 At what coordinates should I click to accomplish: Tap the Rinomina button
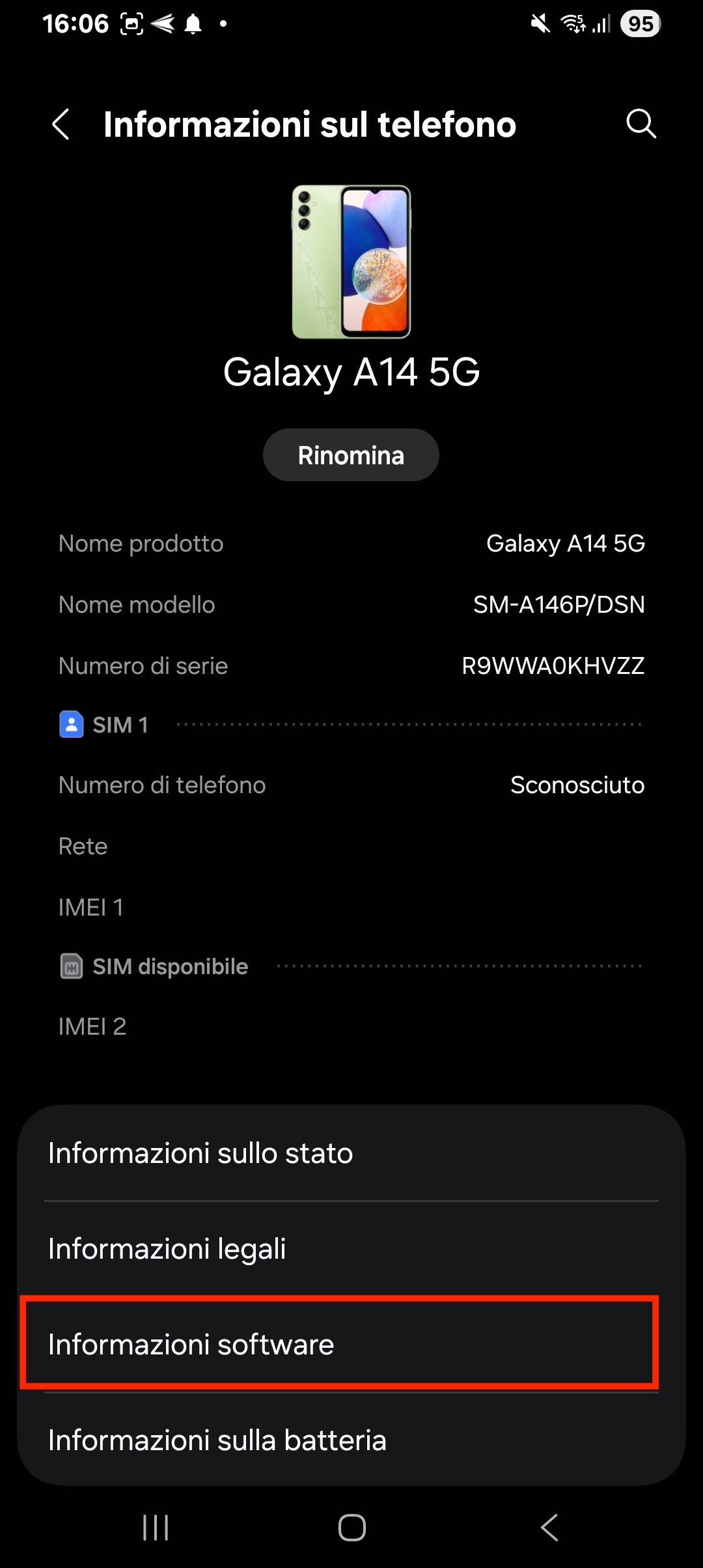tap(351, 455)
